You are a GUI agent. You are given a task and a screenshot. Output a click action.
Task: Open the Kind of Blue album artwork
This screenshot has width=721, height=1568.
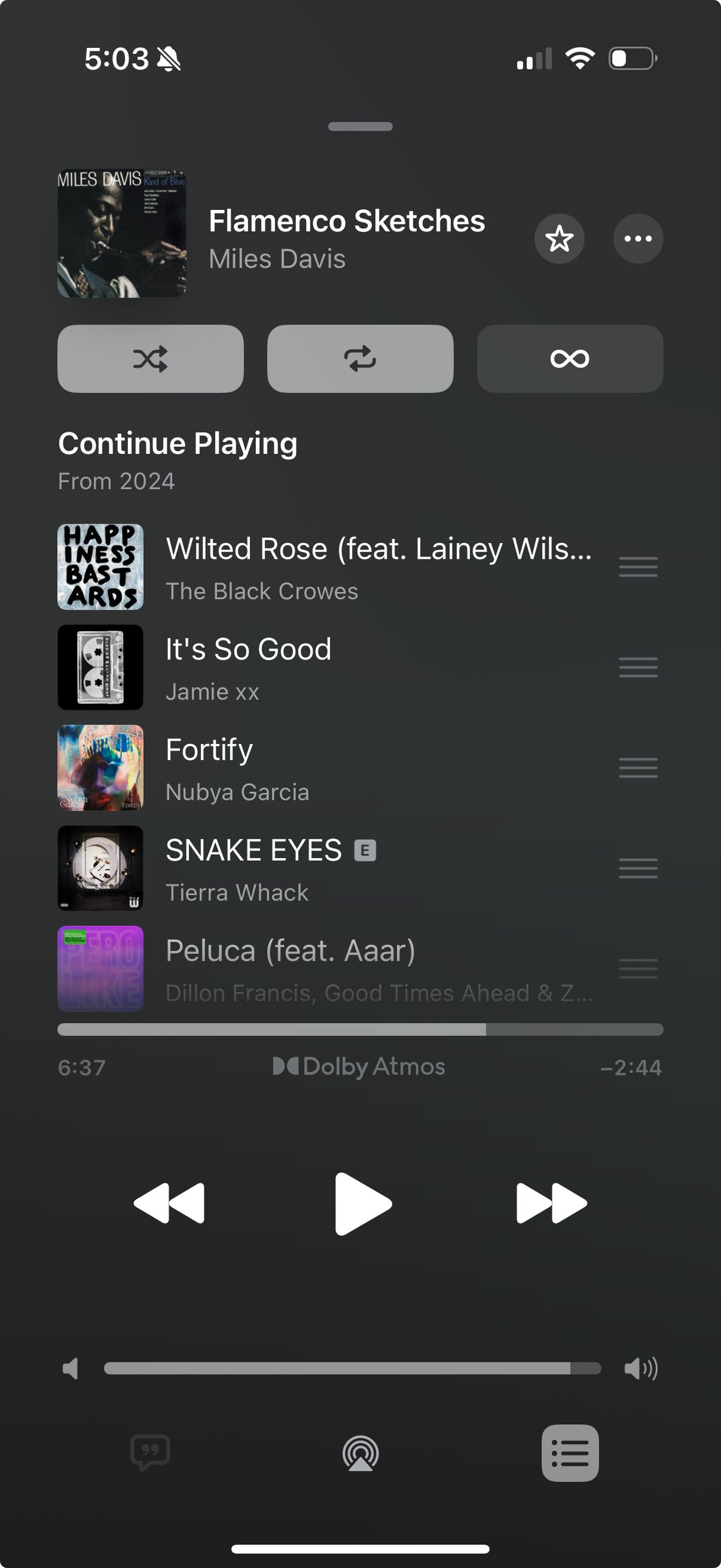tap(122, 233)
